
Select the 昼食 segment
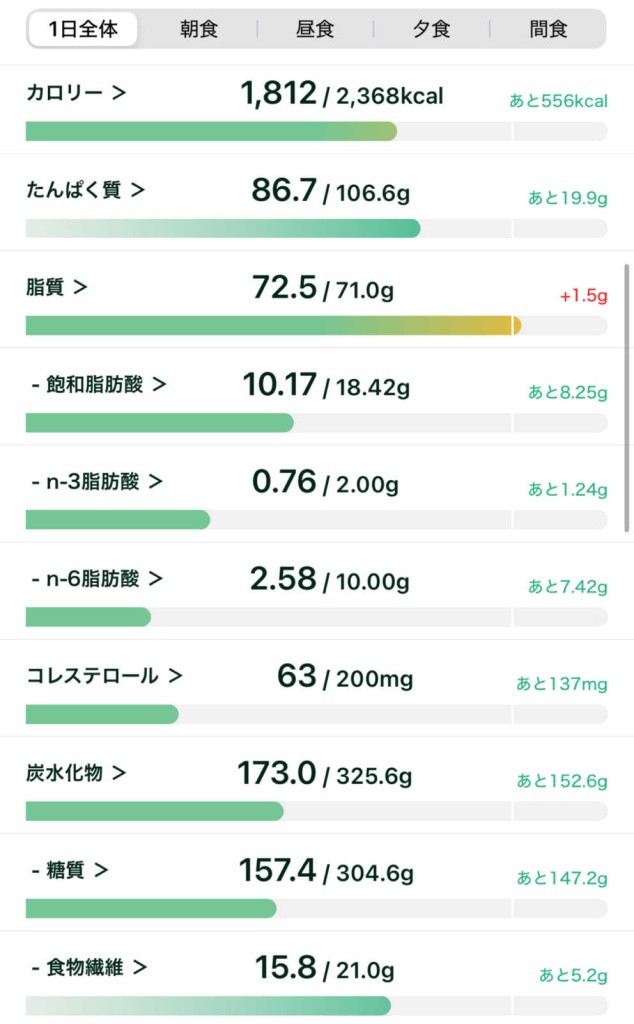pos(315,29)
